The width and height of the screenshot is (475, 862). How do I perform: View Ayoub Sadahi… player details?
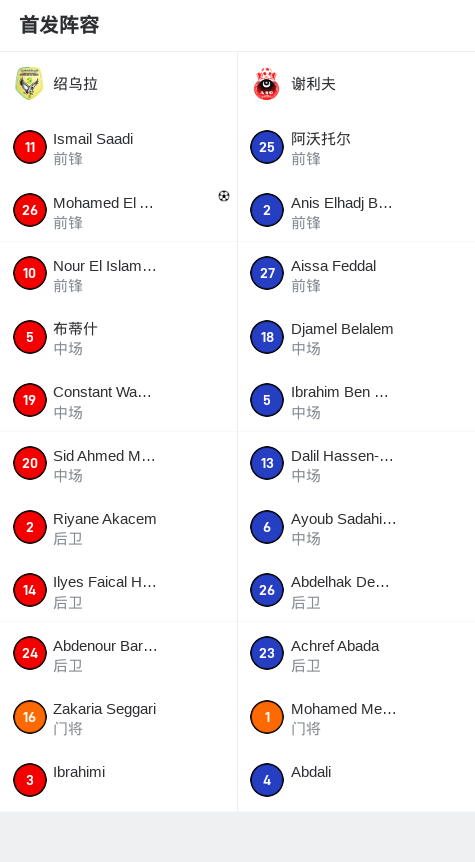coord(356,527)
